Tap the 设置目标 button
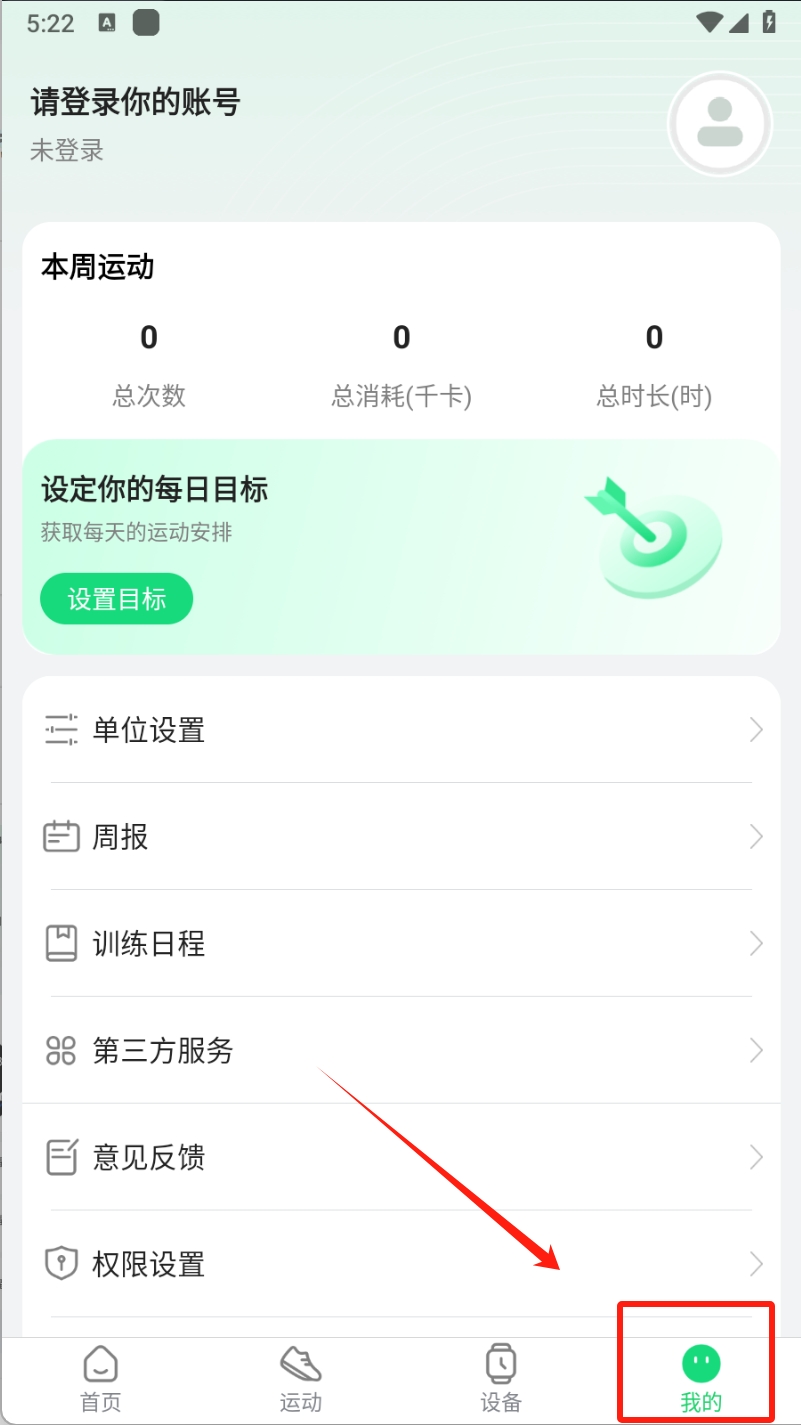 [116, 599]
